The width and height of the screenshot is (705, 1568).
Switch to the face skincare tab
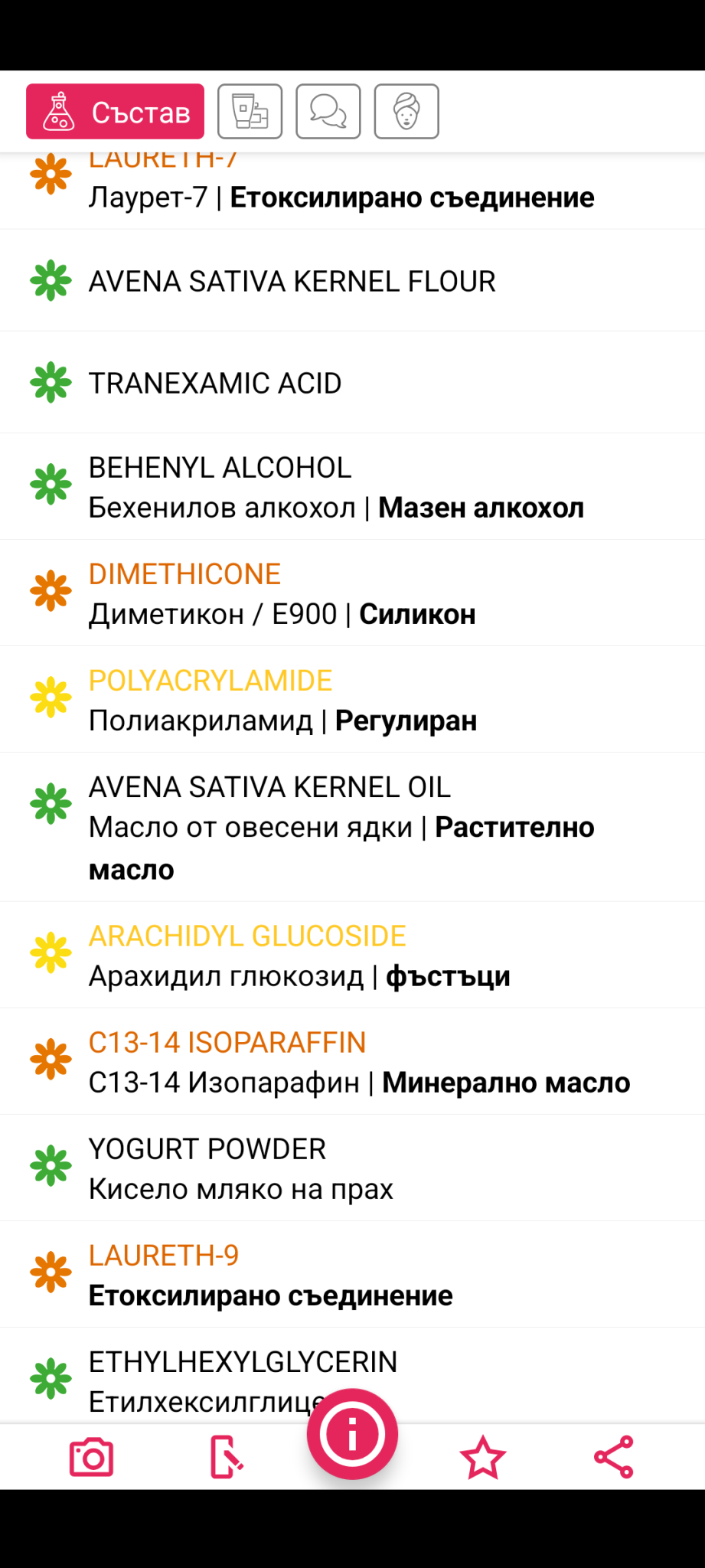(x=406, y=112)
